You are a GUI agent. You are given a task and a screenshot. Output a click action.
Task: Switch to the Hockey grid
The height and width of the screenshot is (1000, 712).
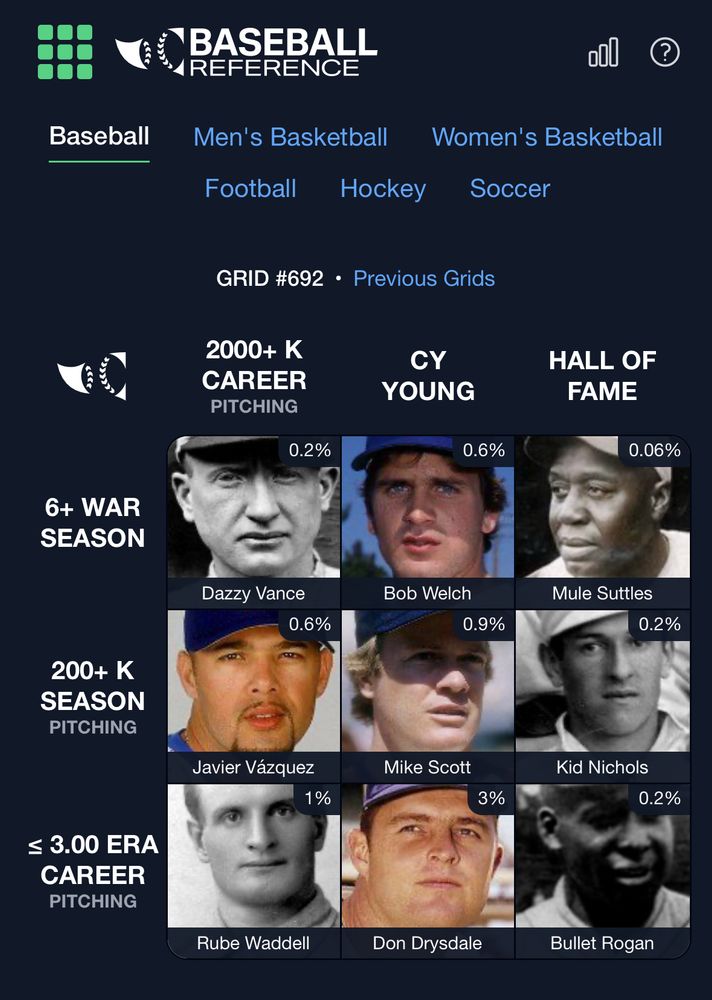coord(383,188)
